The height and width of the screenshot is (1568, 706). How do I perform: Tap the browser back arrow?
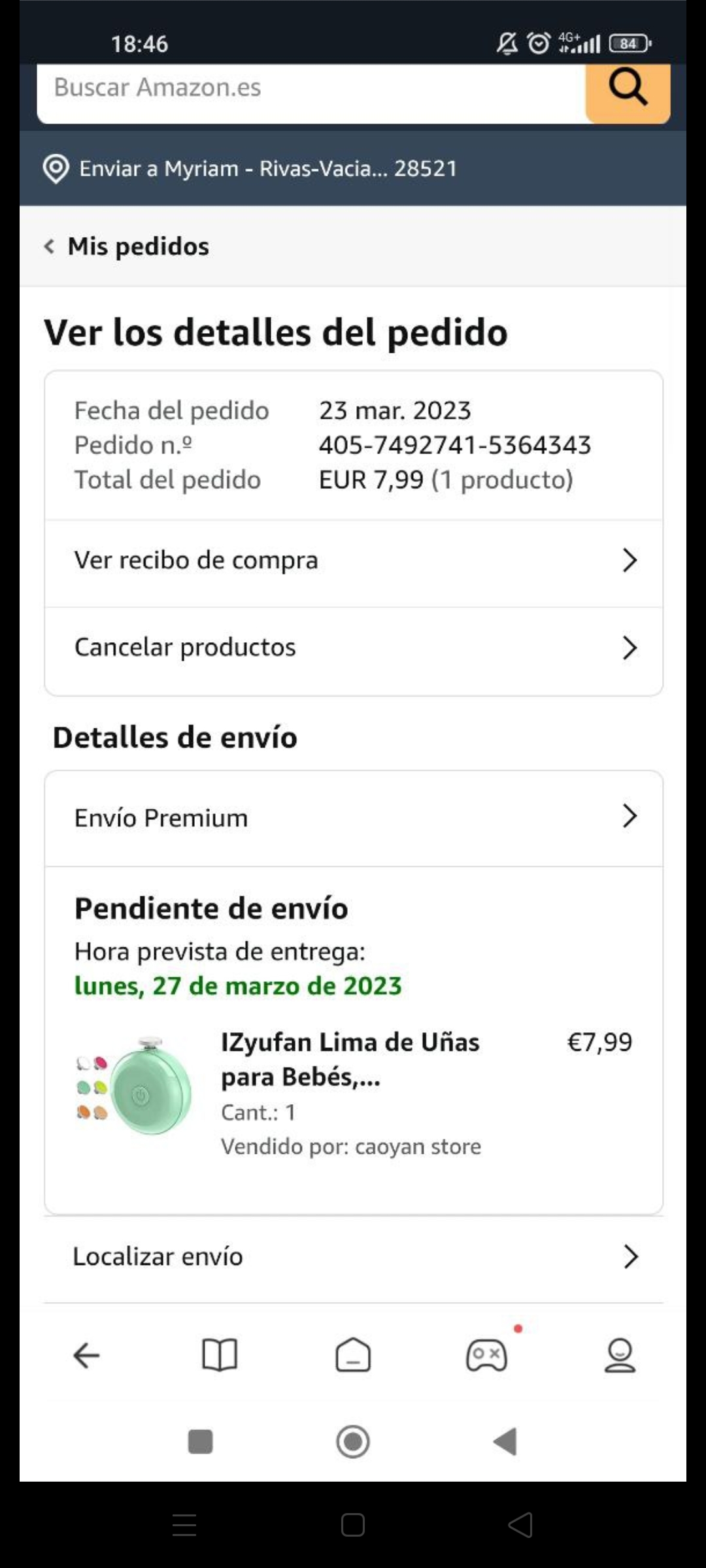tap(86, 1356)
